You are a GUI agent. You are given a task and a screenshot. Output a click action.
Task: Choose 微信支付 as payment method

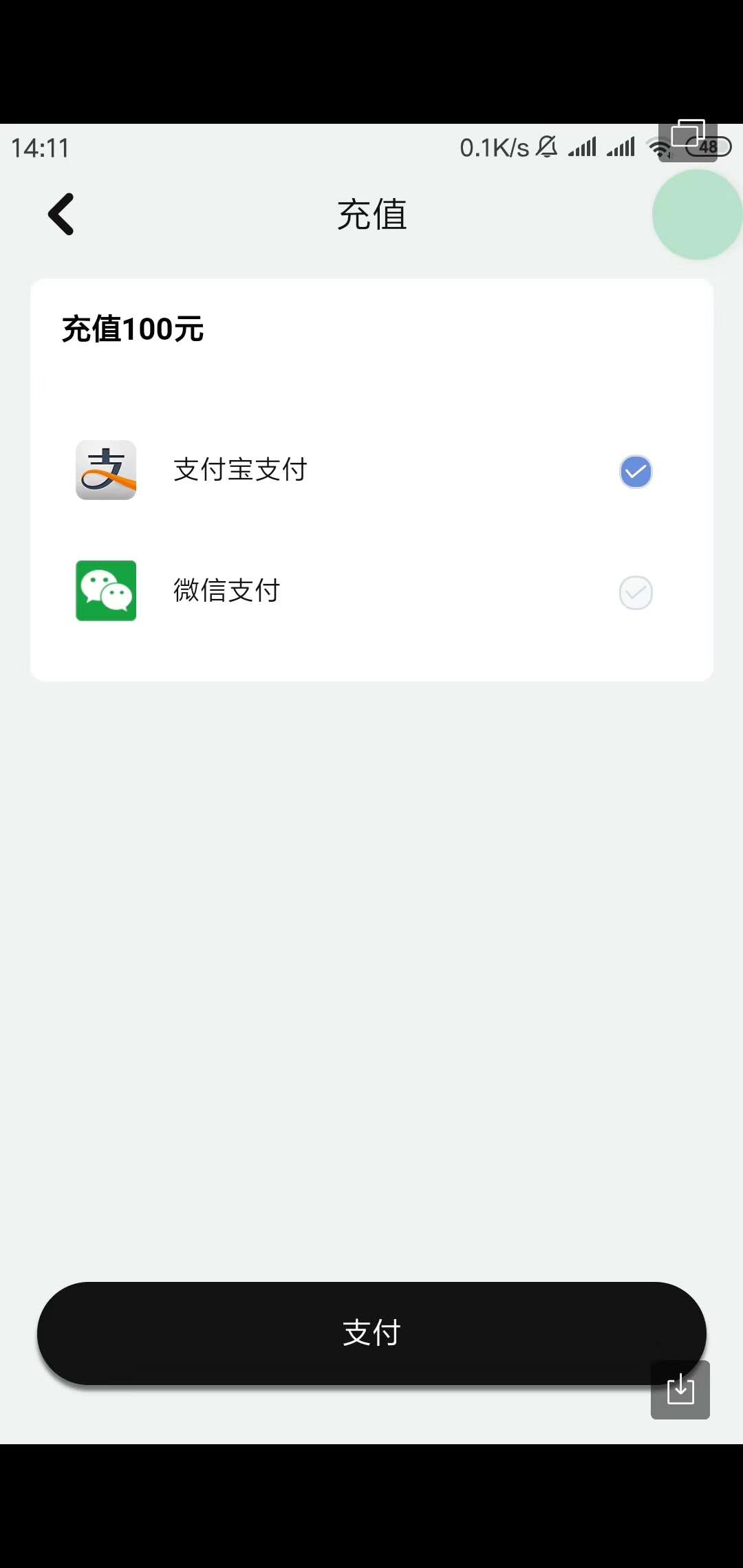(635, 592)
